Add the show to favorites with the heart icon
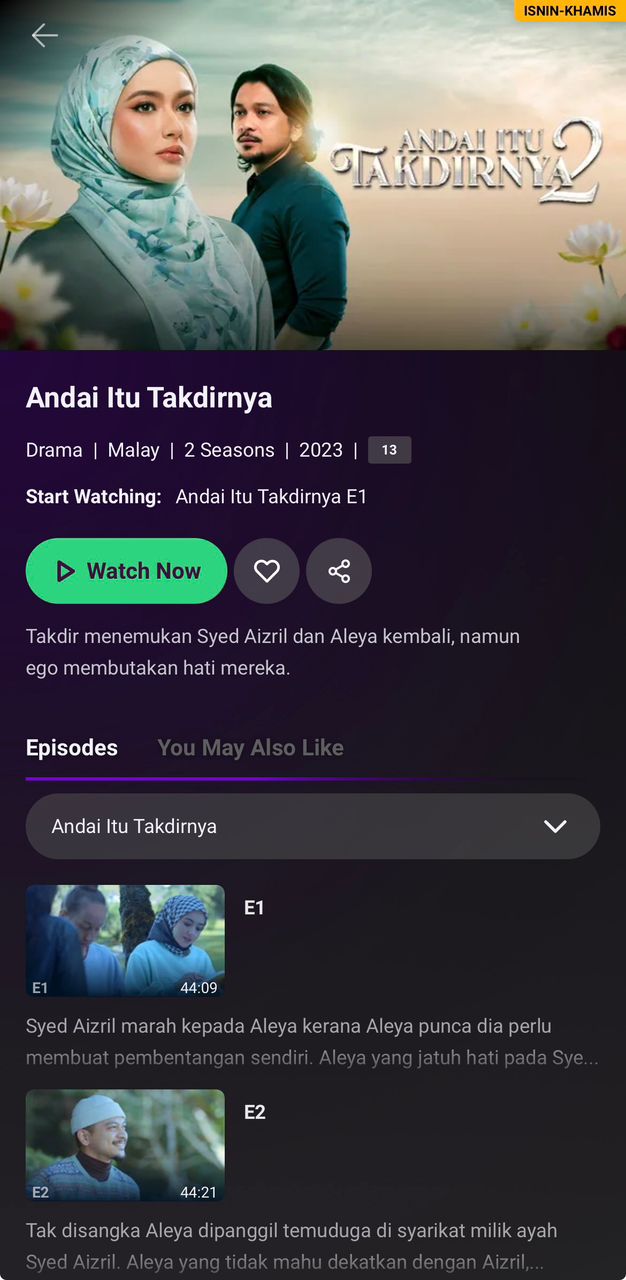 pos(266,571)
